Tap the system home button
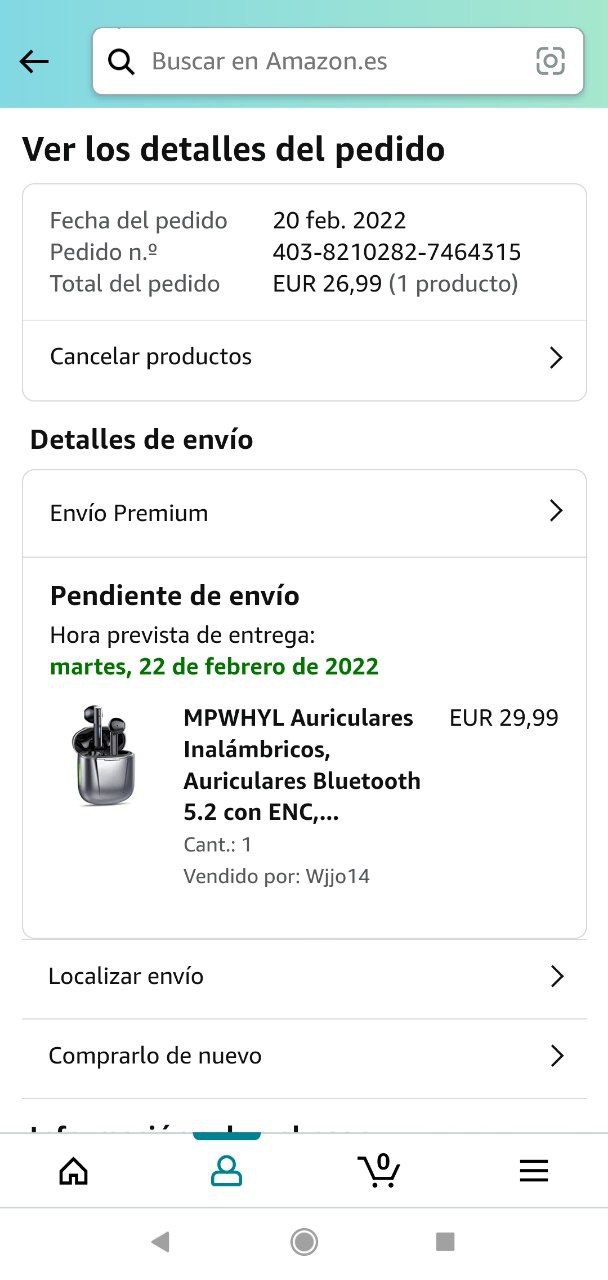This screenshot has height=1280, width=608. pyautogui.click(x=304, y=1242)
